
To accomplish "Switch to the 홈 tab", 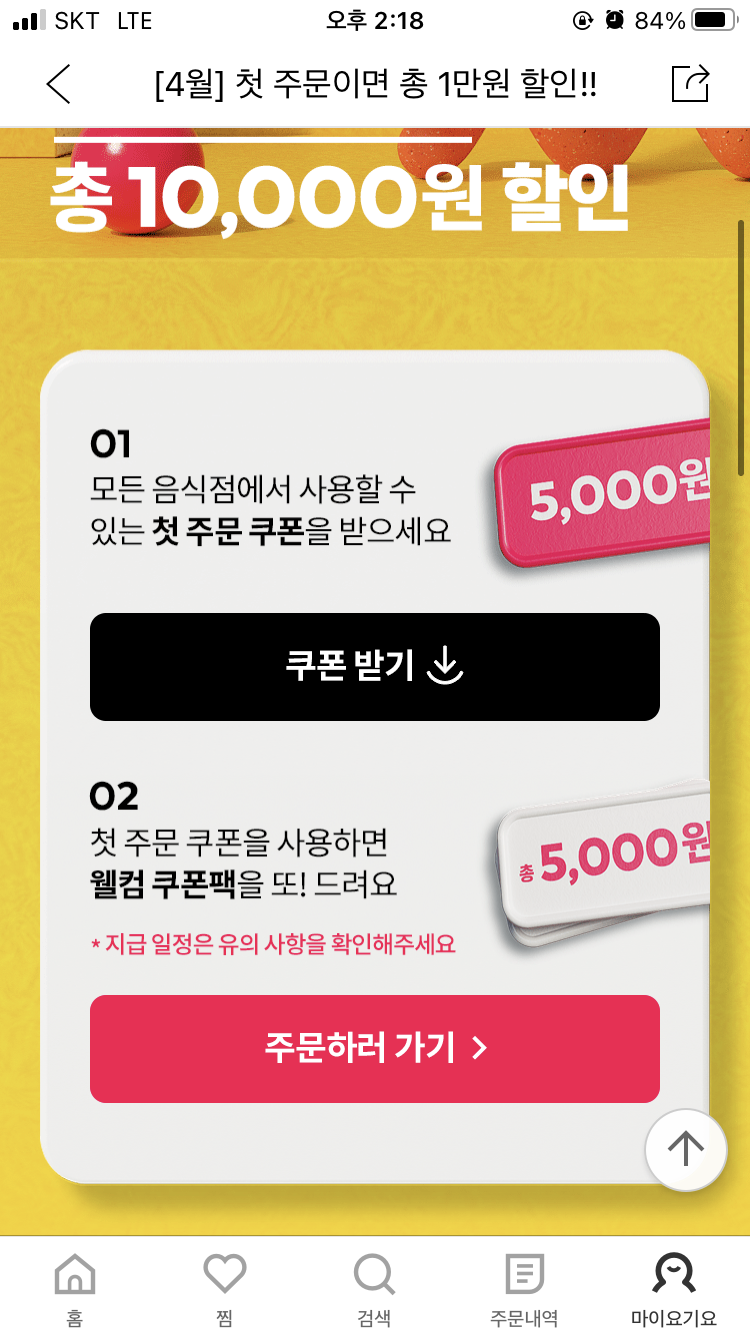I will (75, 1290).
